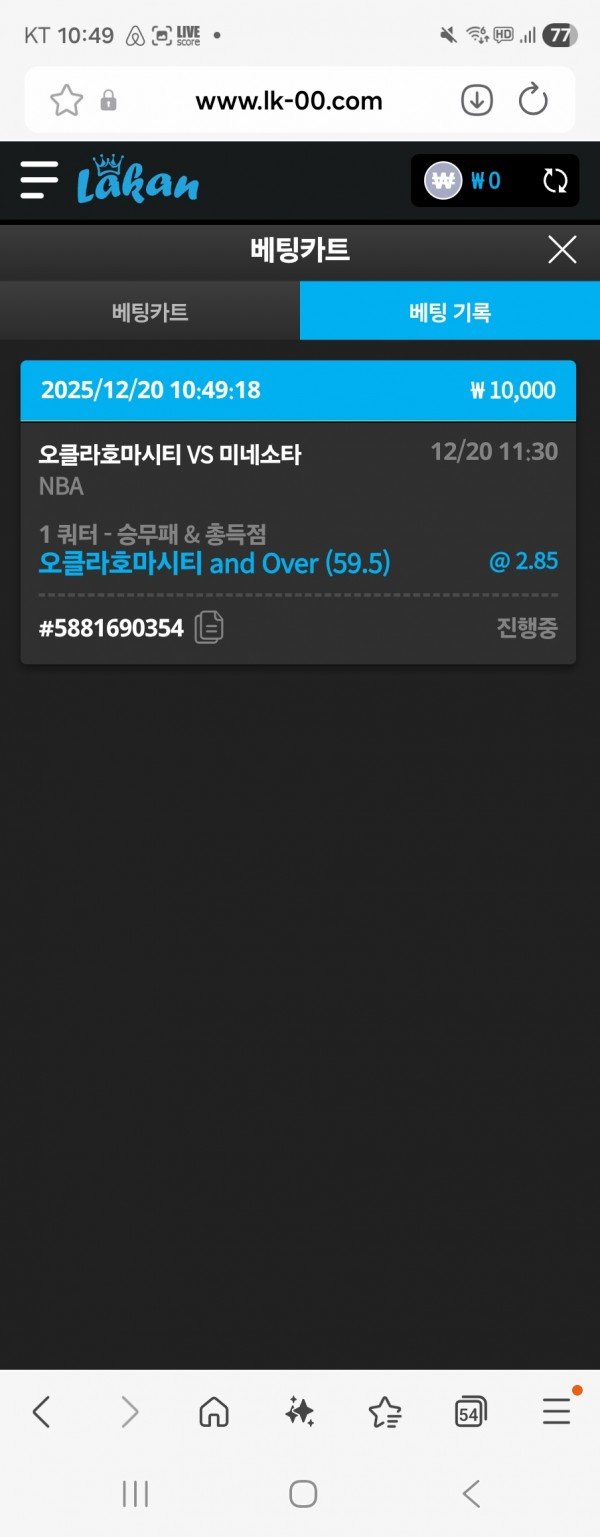Image resolution: width=600 pixels, height=1537 pixels.
Task: Switch to the 베팅카트 tab
Action: (150, 312)
